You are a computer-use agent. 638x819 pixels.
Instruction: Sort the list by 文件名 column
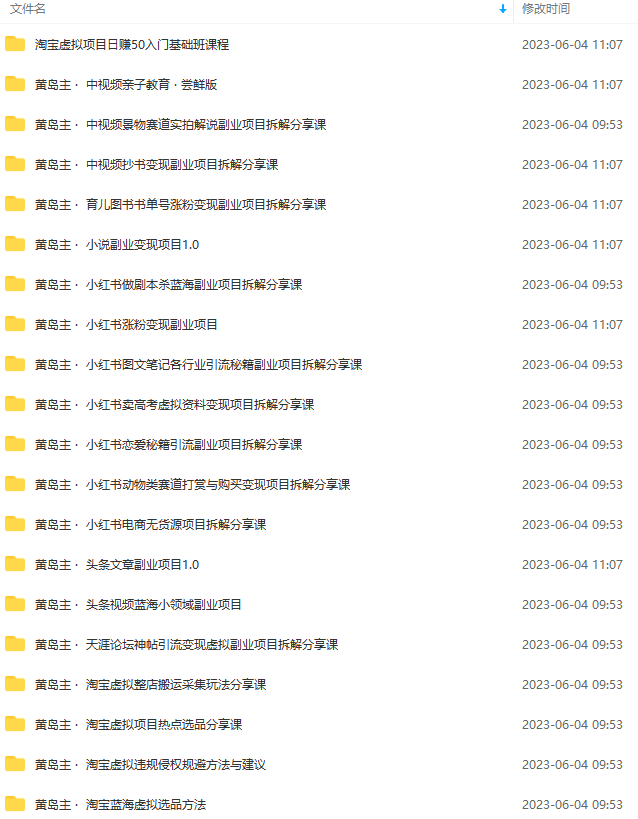tap(28, 9)
